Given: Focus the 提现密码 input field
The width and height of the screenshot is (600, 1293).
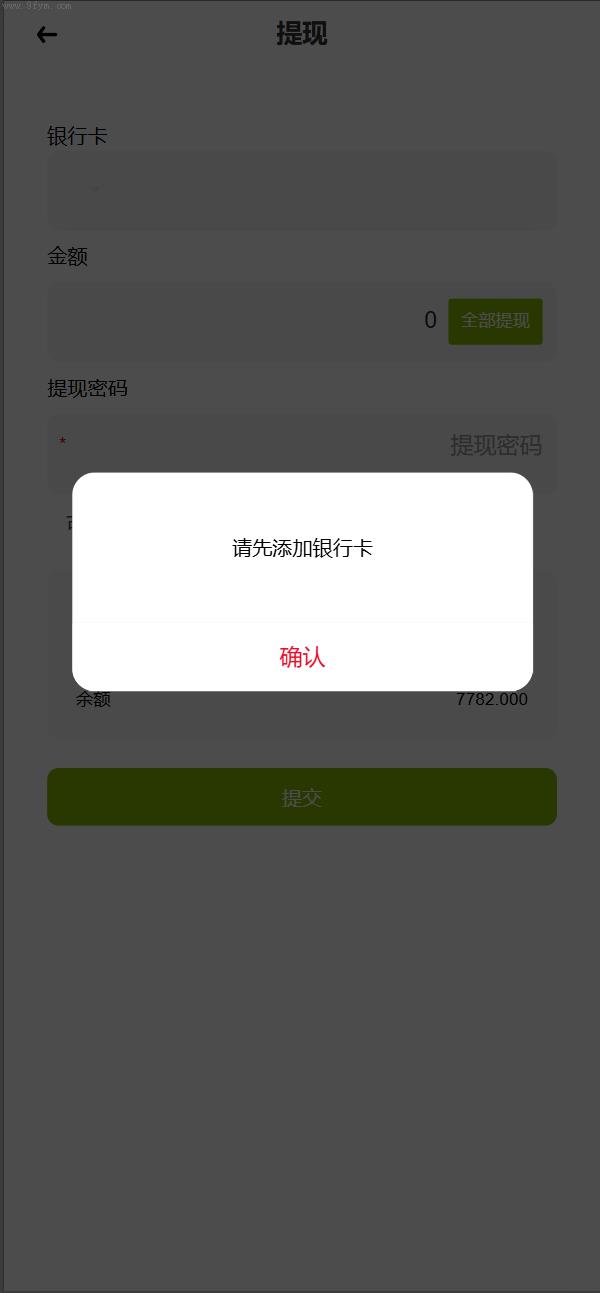Looking at the screenshot, I should point(300,446).
